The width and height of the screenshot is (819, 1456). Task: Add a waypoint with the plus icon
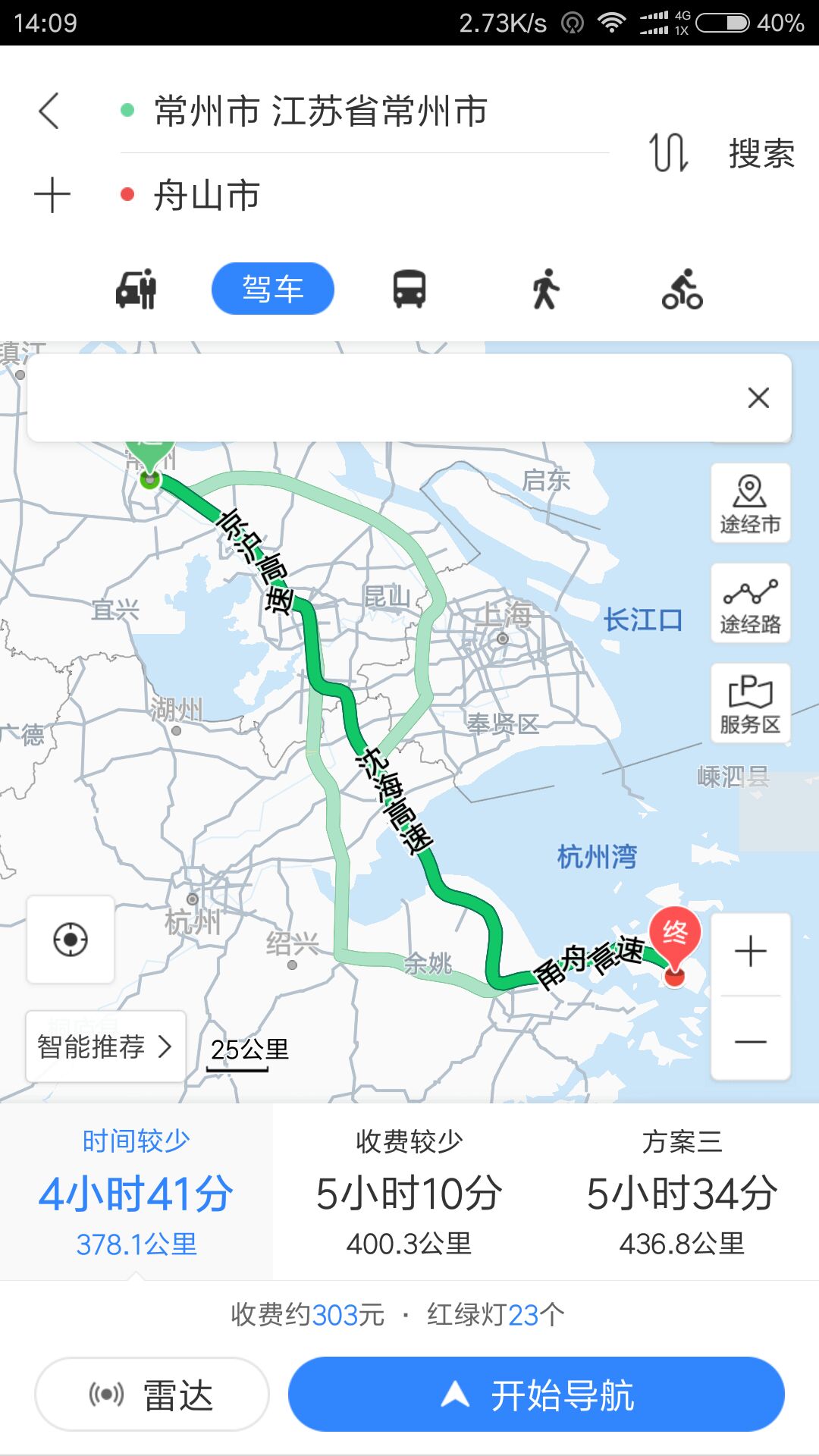(52, 195)
